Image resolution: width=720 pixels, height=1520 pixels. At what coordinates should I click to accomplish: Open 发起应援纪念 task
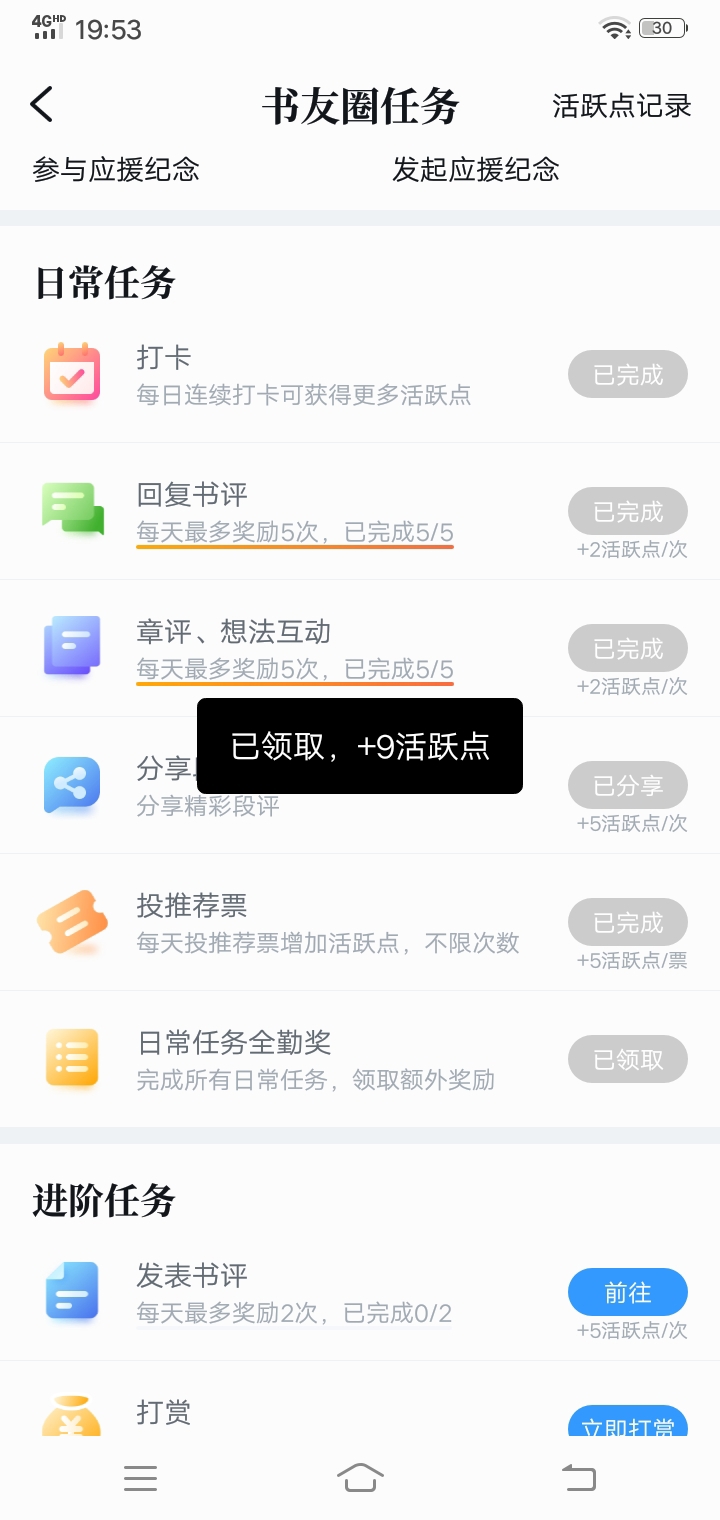point(476,169)
